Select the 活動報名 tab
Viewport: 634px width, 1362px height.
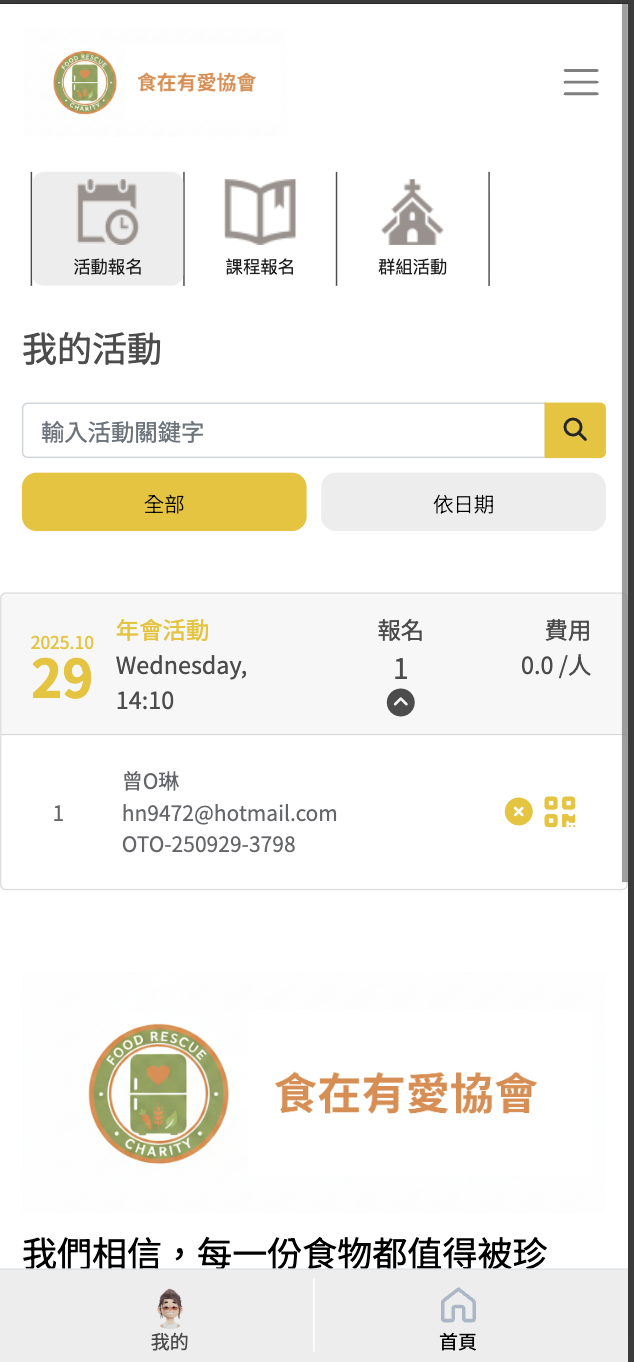coord(108,229)
